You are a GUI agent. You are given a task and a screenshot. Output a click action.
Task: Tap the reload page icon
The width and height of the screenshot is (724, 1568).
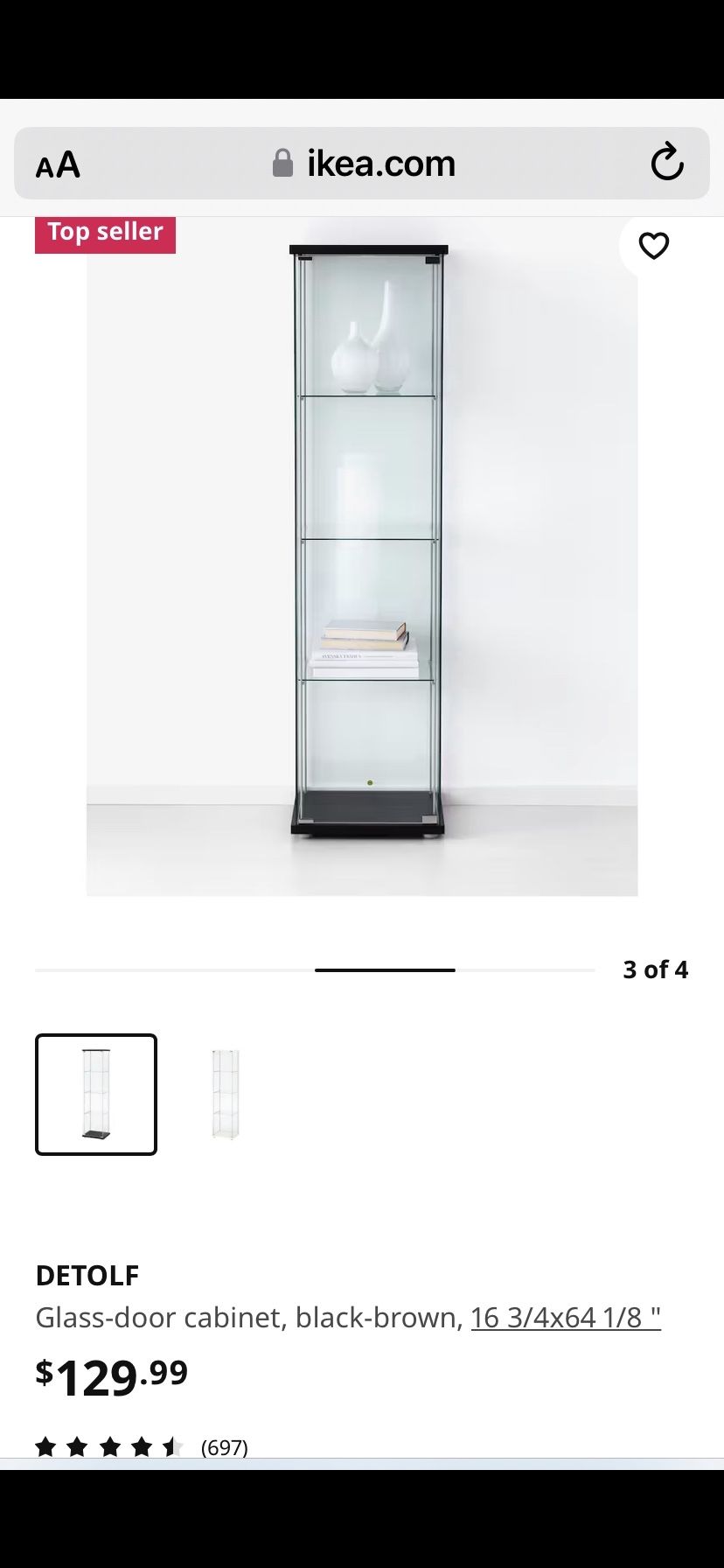pyautogui.click(x=667, y=163)
